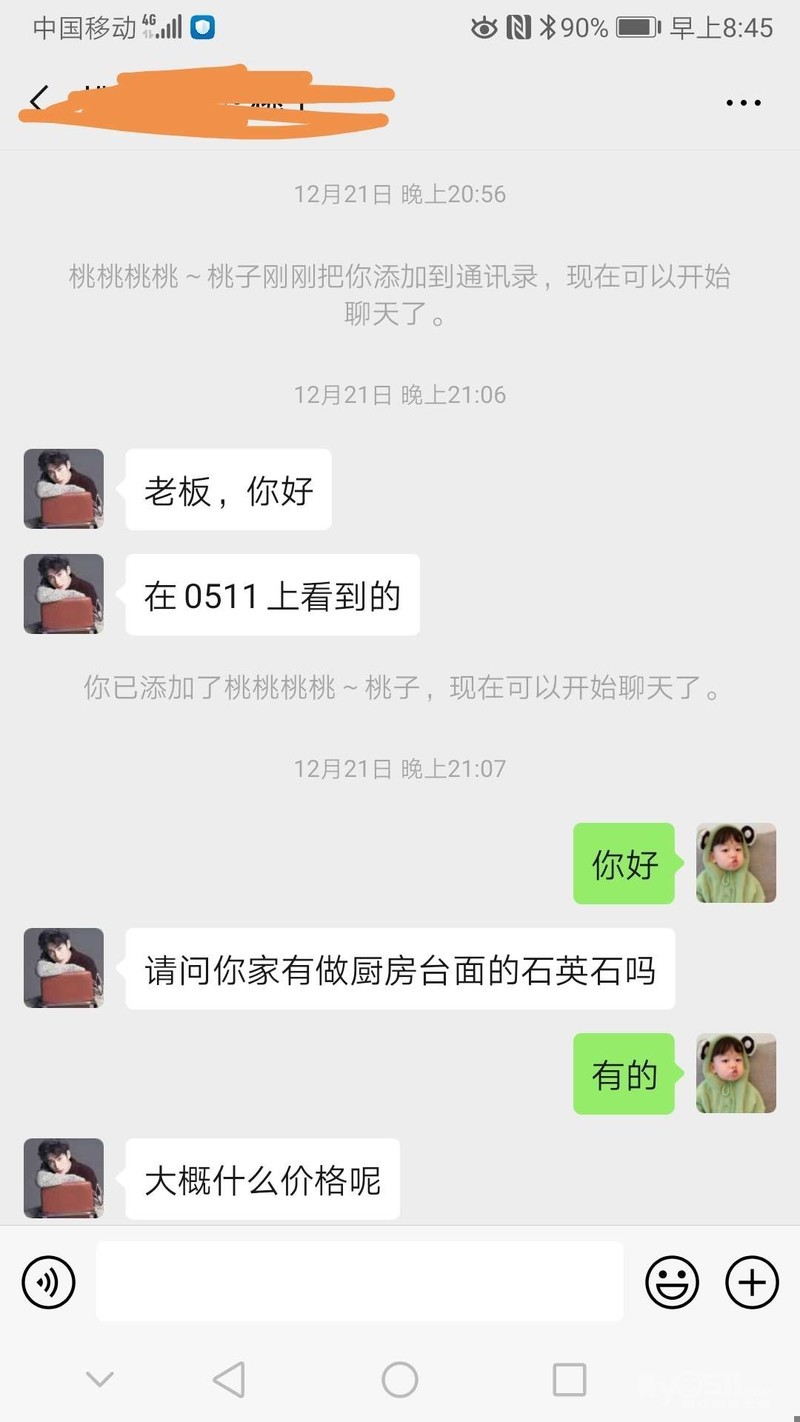This screenshot has height=1422, width=800.
Task: Open the plus attachment menu
Action: pos(751,1281)
